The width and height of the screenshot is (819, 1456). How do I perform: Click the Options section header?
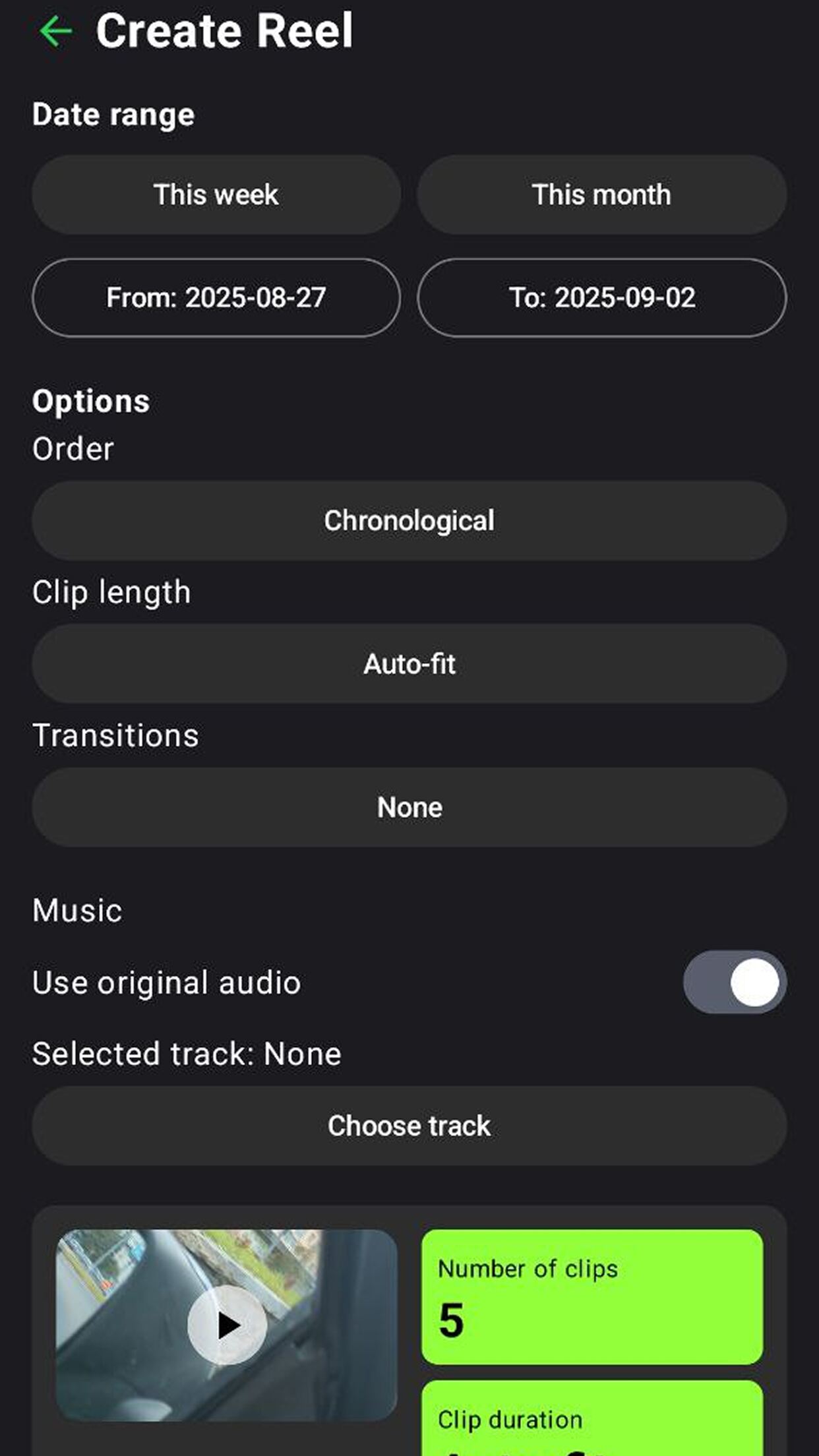[x=90, y=400]
